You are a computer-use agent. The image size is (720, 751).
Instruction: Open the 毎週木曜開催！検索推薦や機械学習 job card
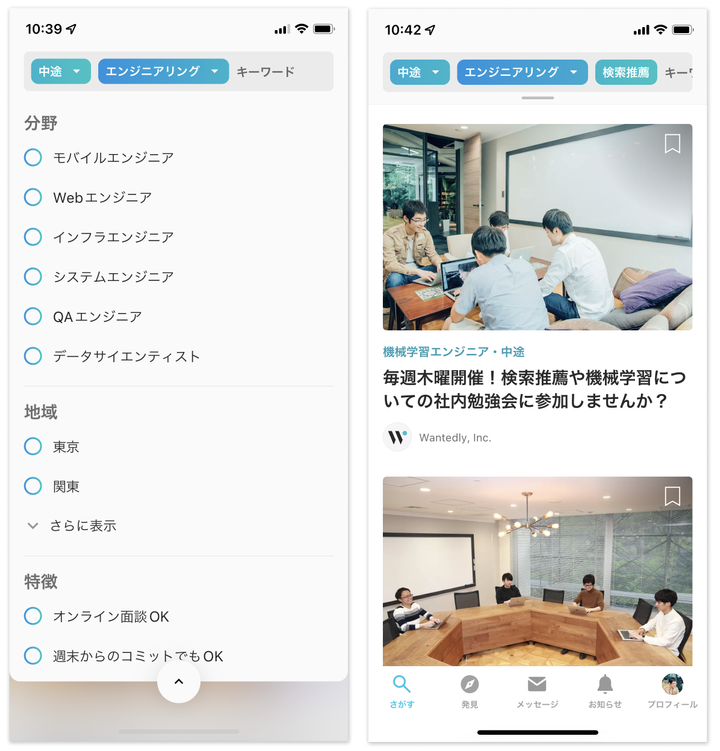click(526, 389)
